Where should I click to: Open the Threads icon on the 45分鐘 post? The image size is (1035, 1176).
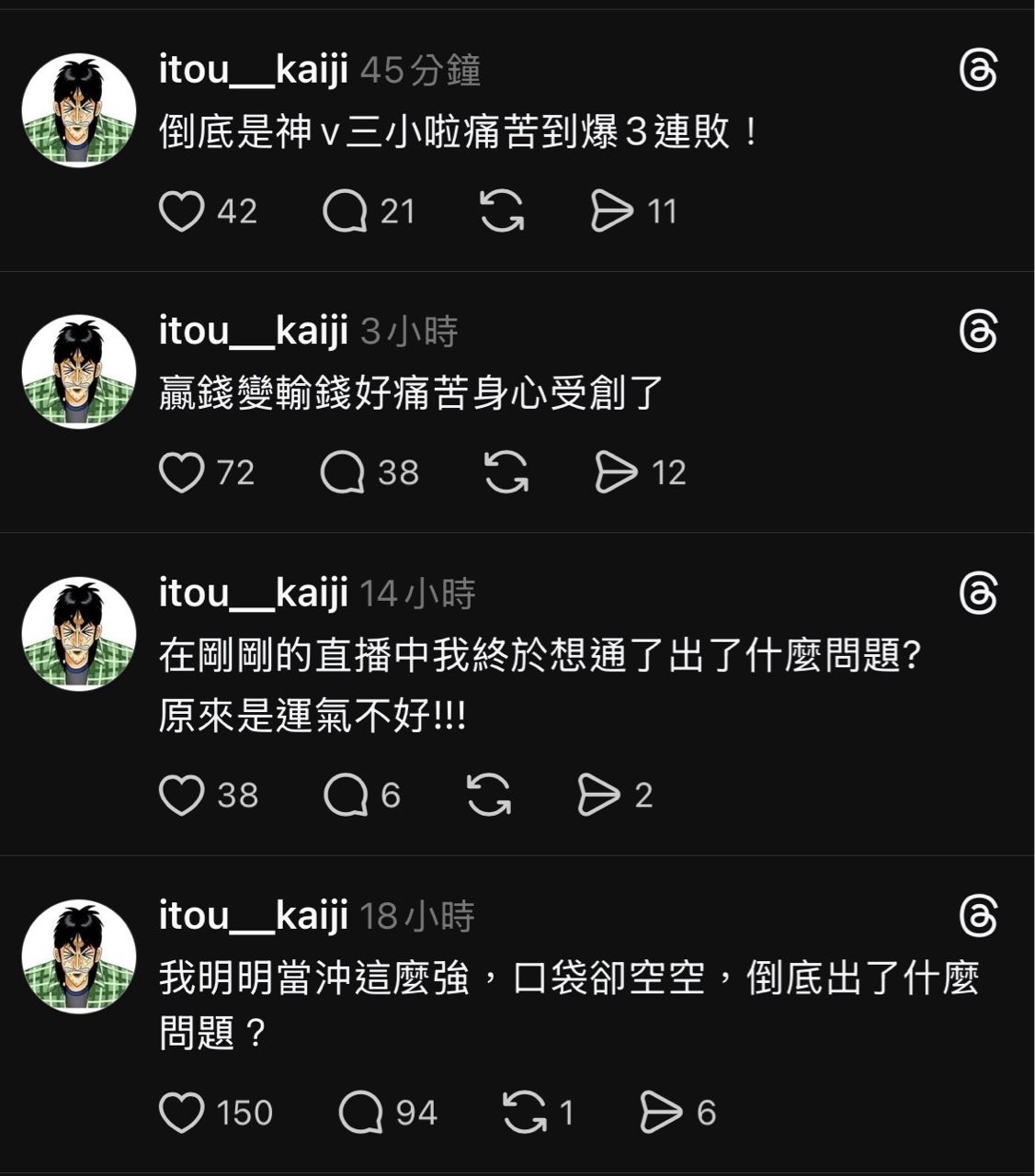pyautogui.click(x=978, y=72)
